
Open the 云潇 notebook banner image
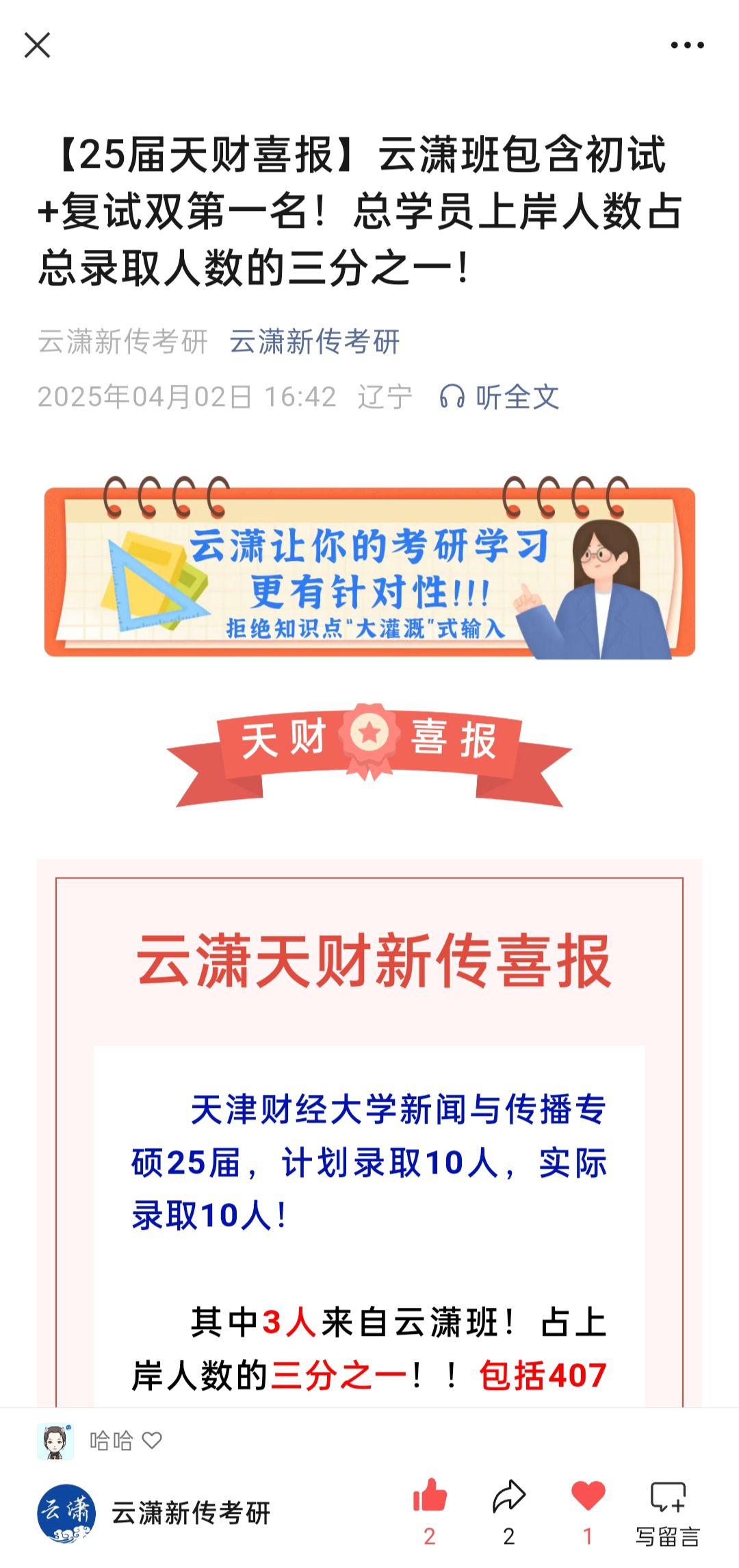[369, 568]
